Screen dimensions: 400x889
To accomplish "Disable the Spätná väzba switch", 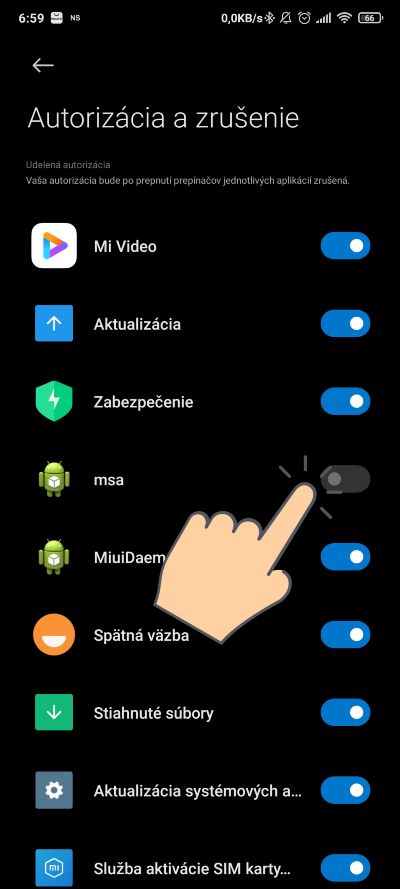I will coord(345,634).
